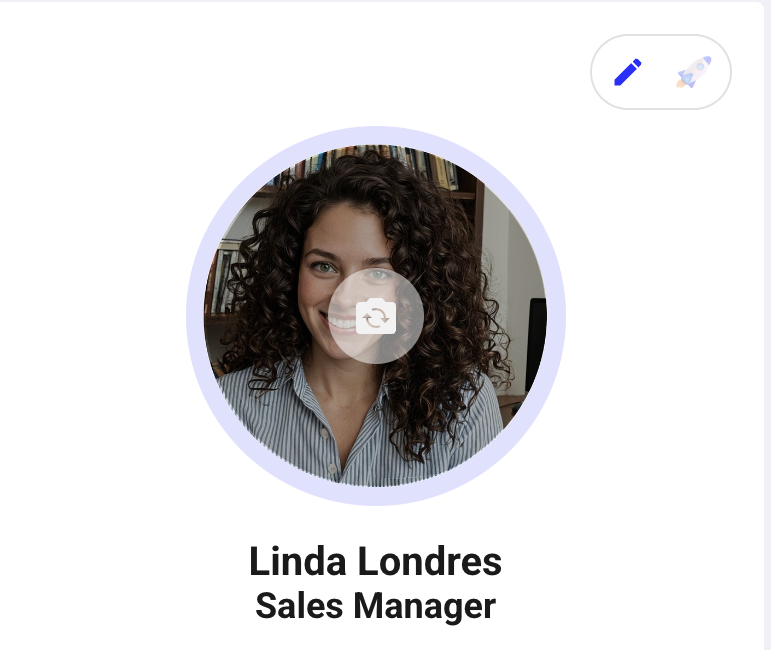Change the profile photo using camera icon
The image size is (771, 650).
[376, 317]
